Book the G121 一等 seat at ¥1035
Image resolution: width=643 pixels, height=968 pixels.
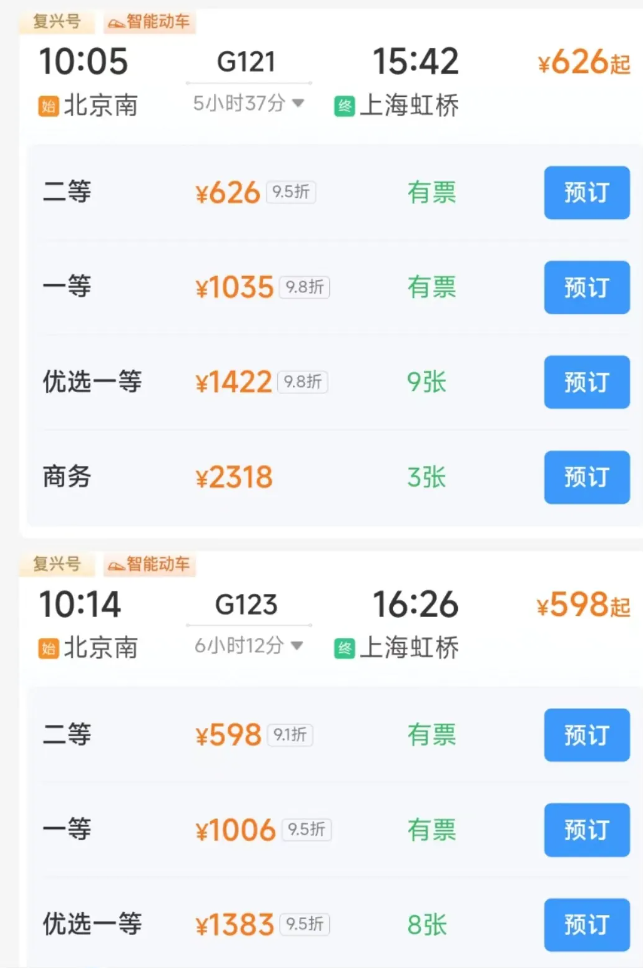click(586, 287)
